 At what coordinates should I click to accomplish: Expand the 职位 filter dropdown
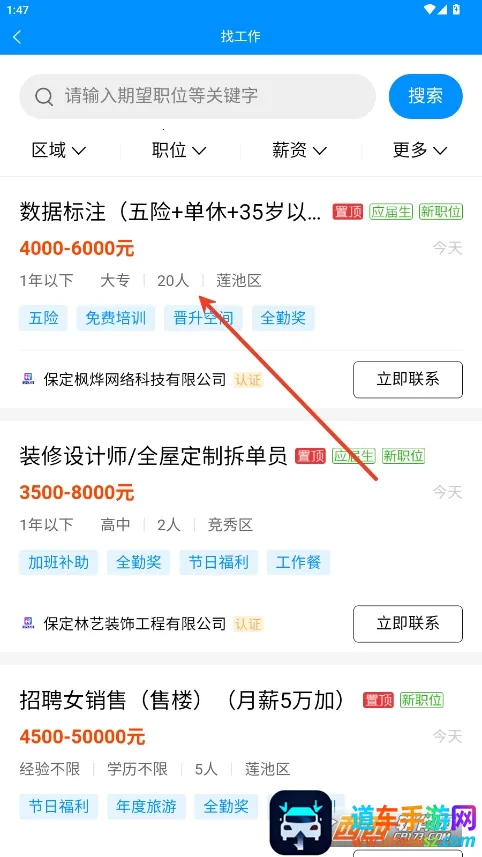(179, 150)
